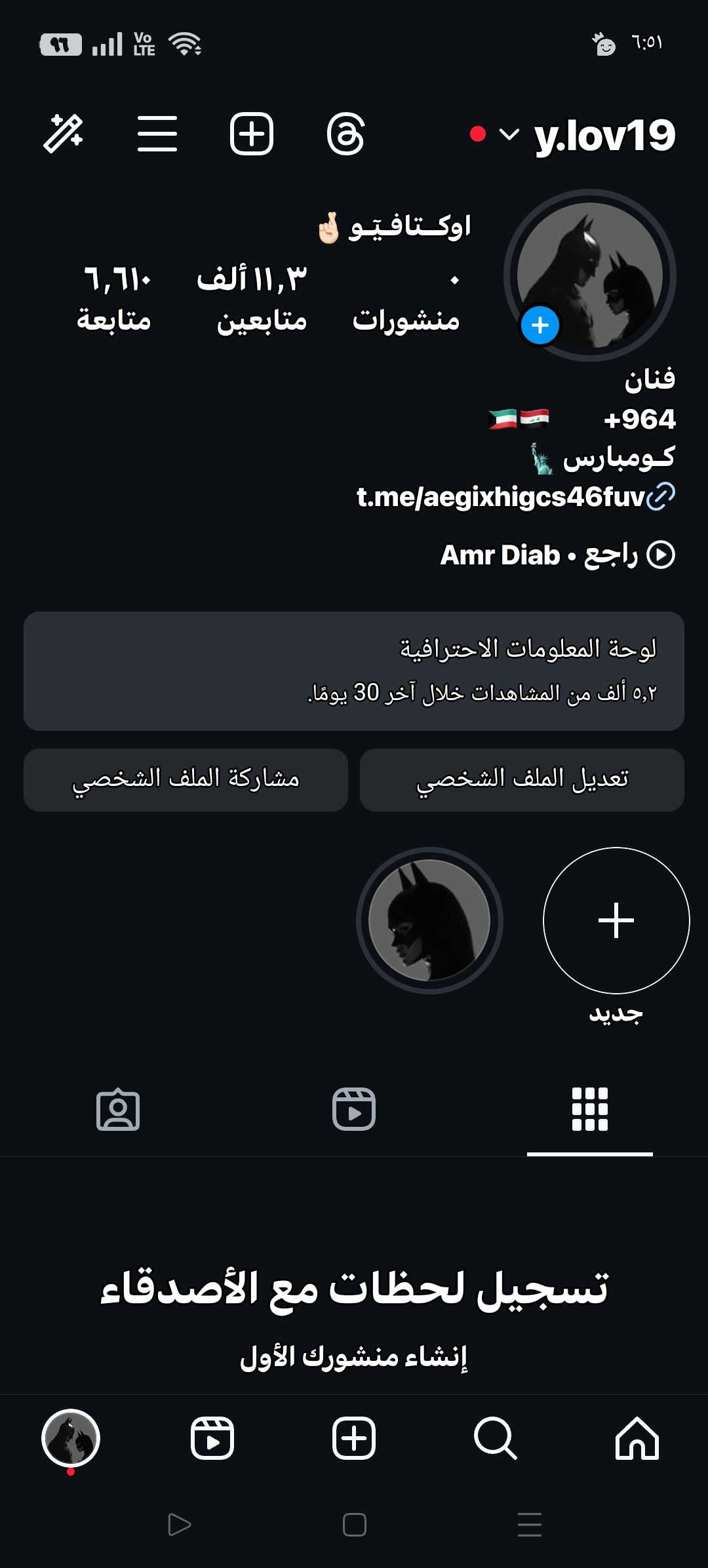Viewport: 708px width, 1568px height.
Task: Open the hamburger settings menu
Action: coord(157,134)
